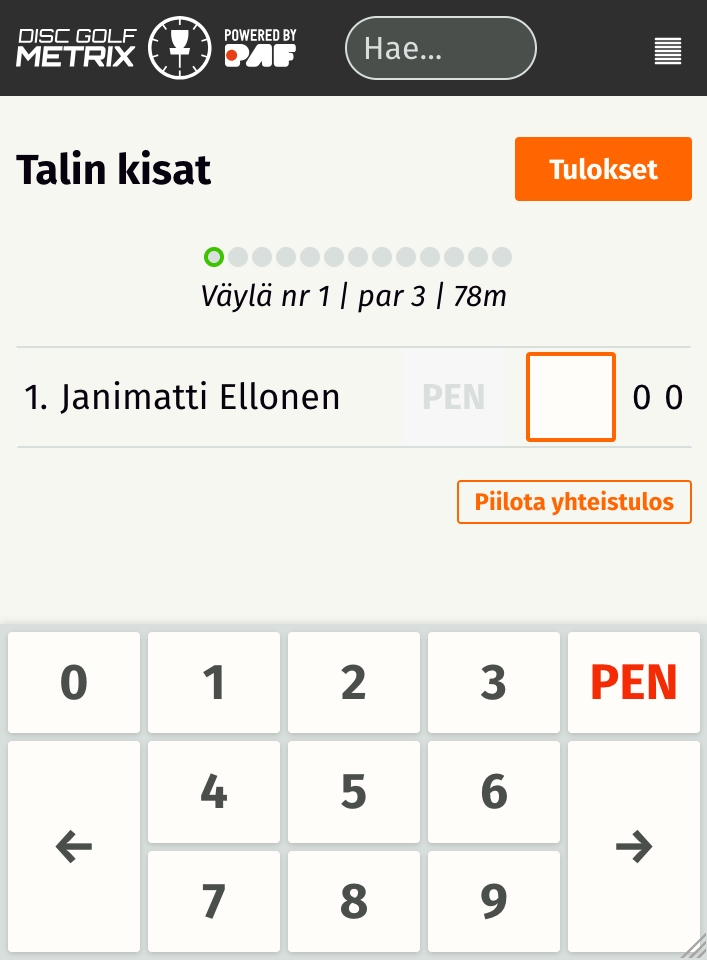
Task: Enter score 2 on the keypad
Action: click(x=354, y=683)
